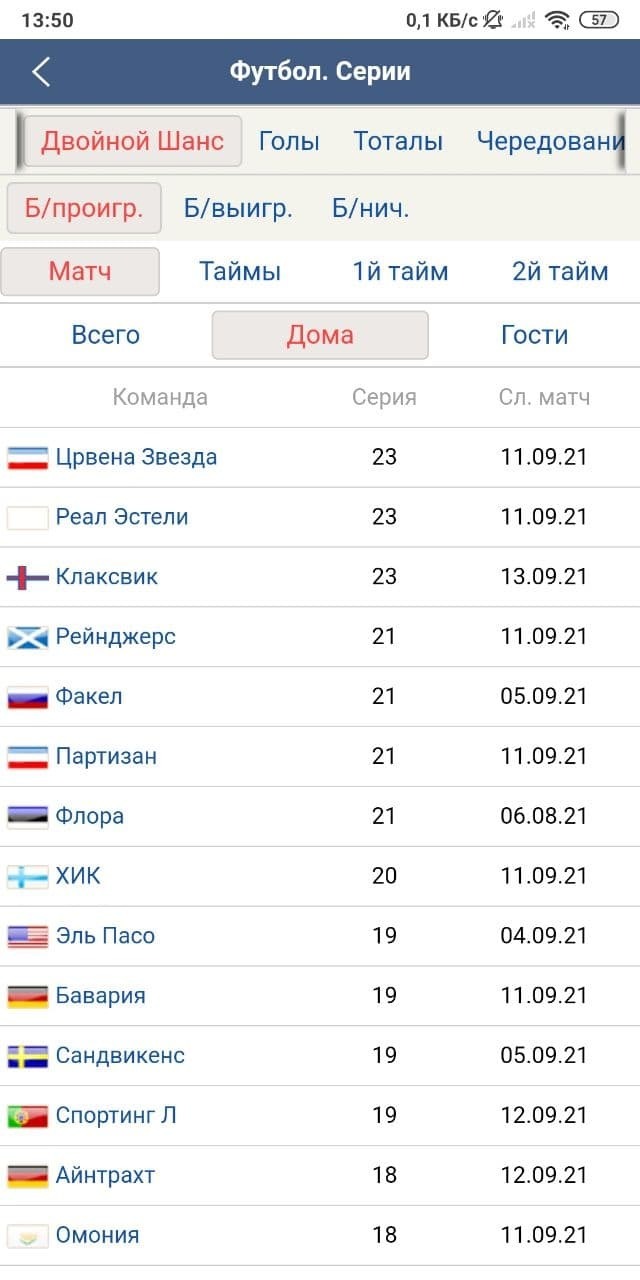Switch to Гости matches

(x=535, y=335)
